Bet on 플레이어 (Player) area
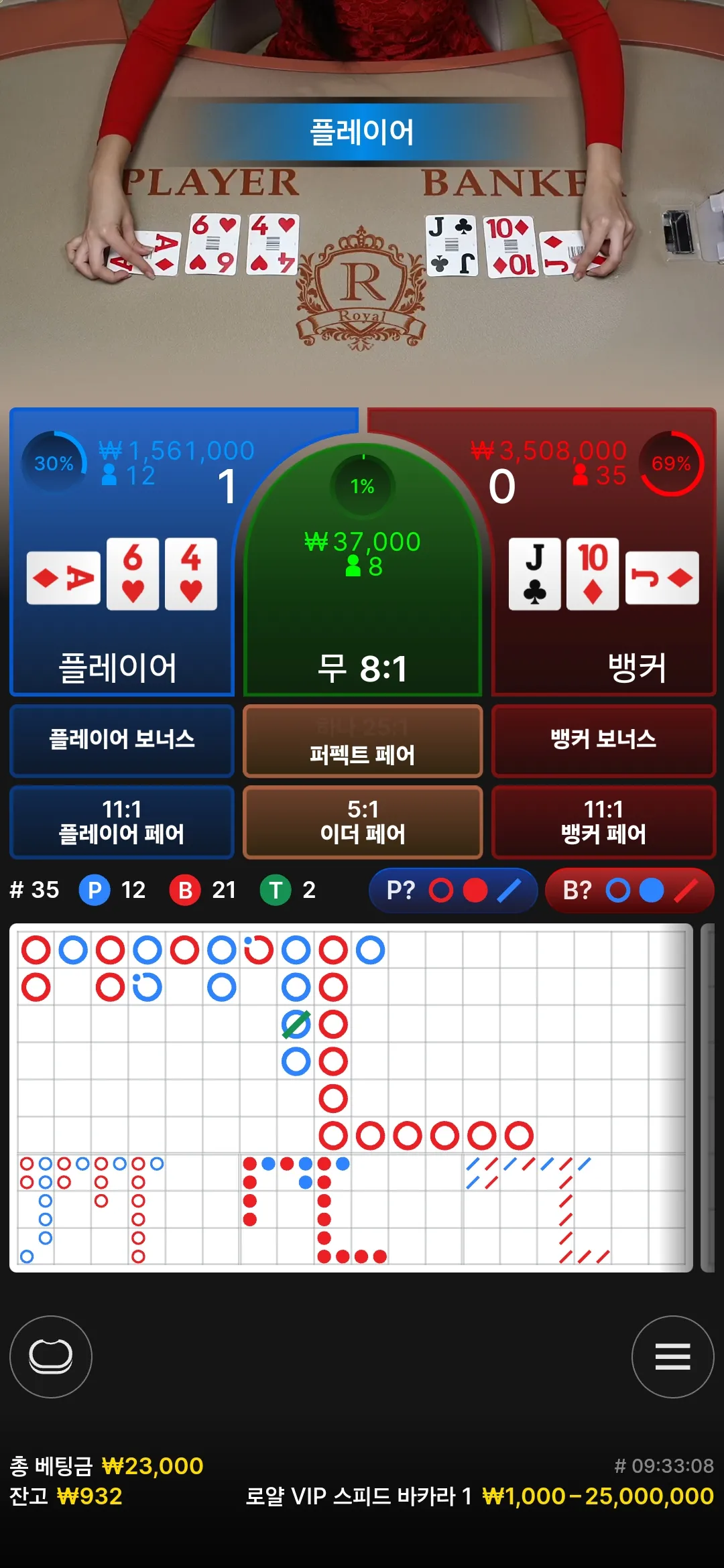 click(121, 551)
